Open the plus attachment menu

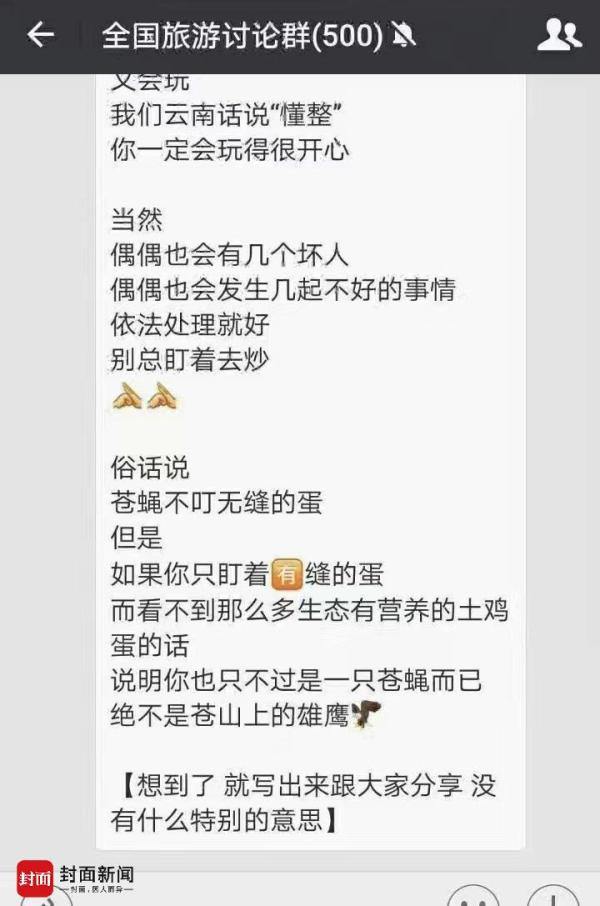tap(553, 897)
